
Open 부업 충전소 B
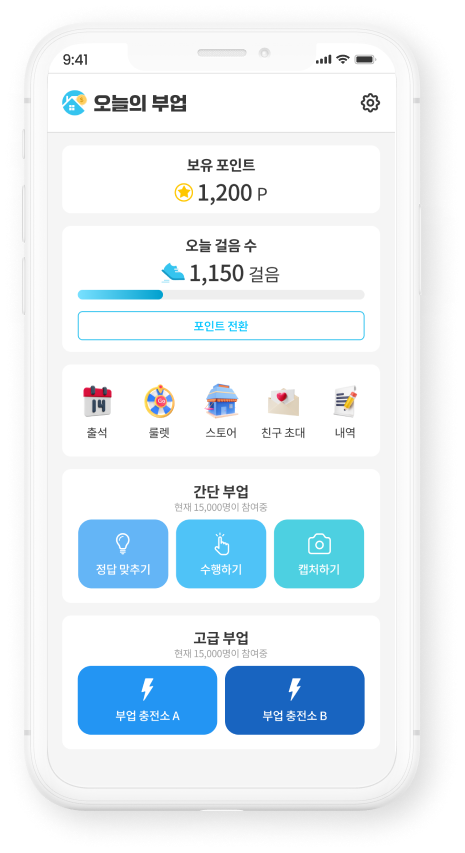coord(295,700)
